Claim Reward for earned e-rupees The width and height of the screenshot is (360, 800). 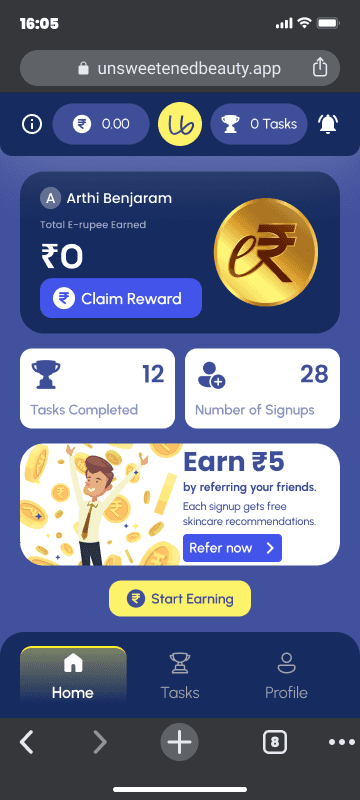point(121,298)
